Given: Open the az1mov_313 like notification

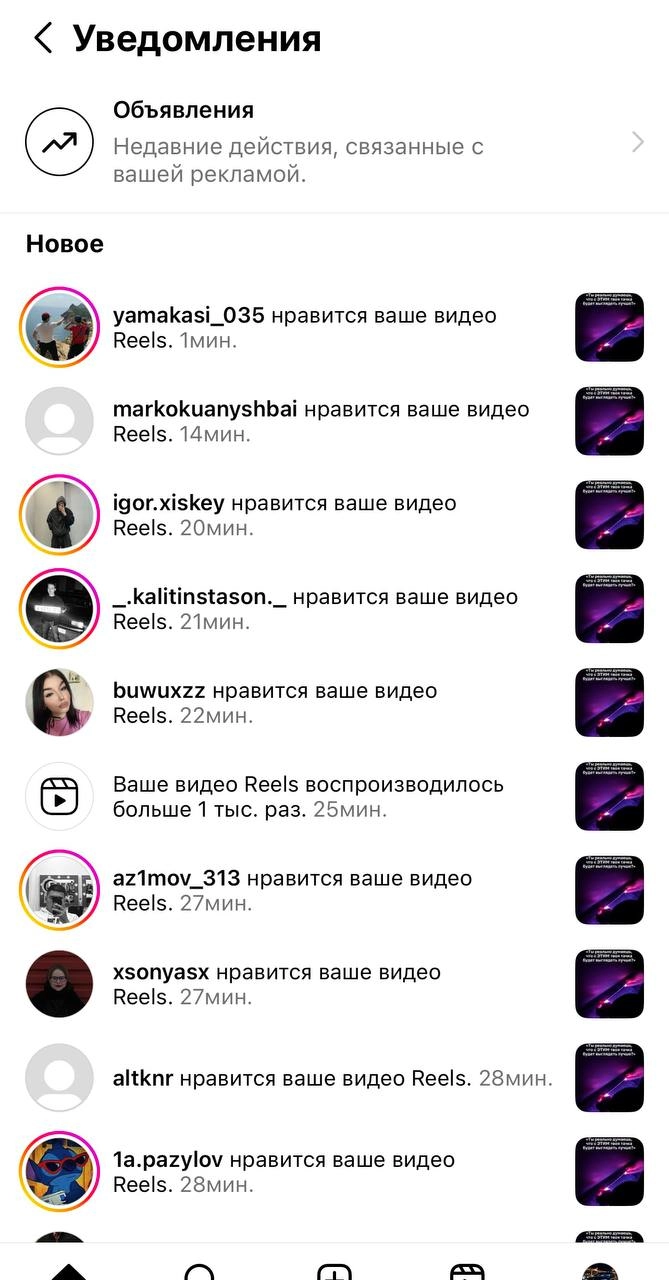Looking at the screenshot, I should pos(292,890).
